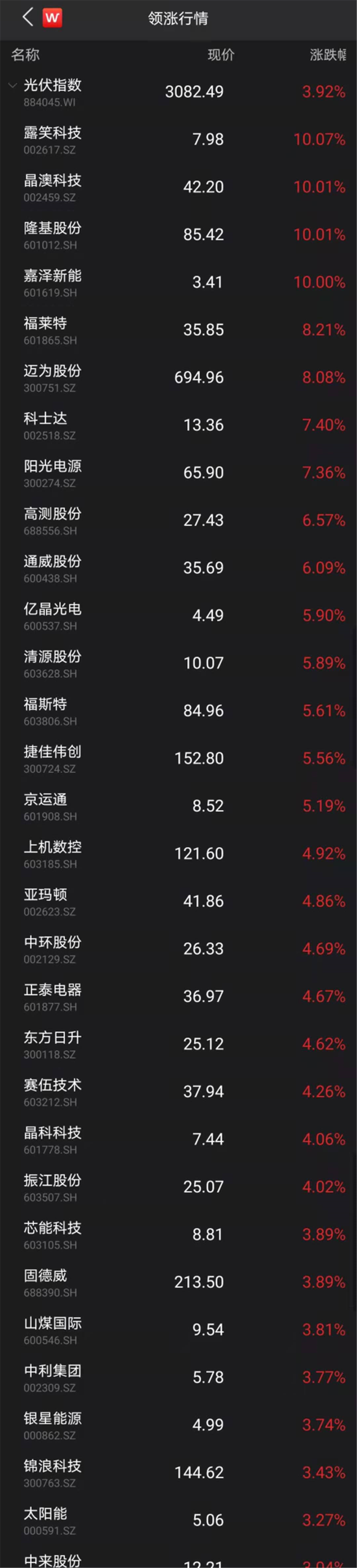Viewport: 357px width, 1568px height.
Task: Sort by 涨跌幅 column header
Action: (328, 55)
